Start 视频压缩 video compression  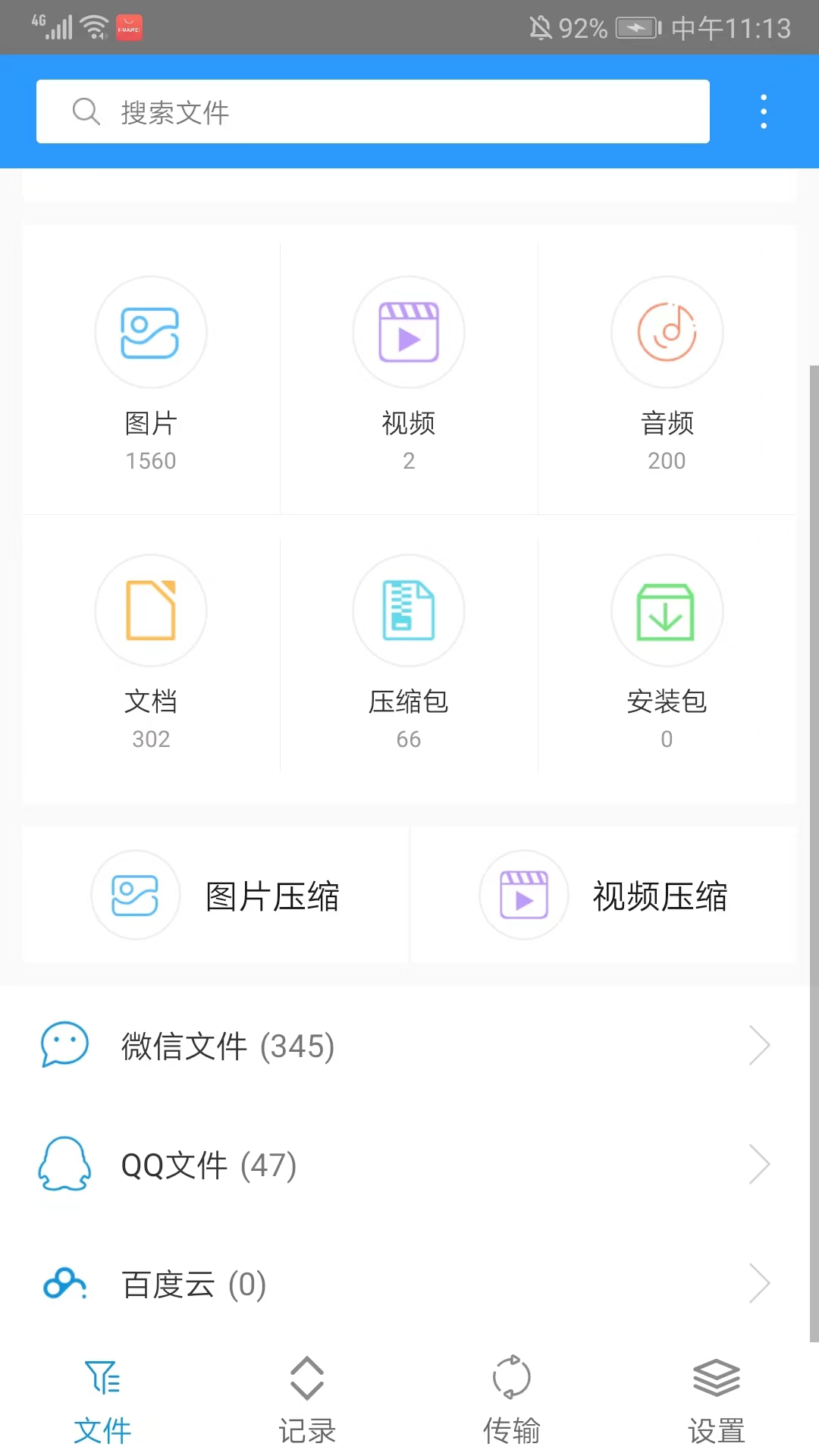click(x=603, y=895)
